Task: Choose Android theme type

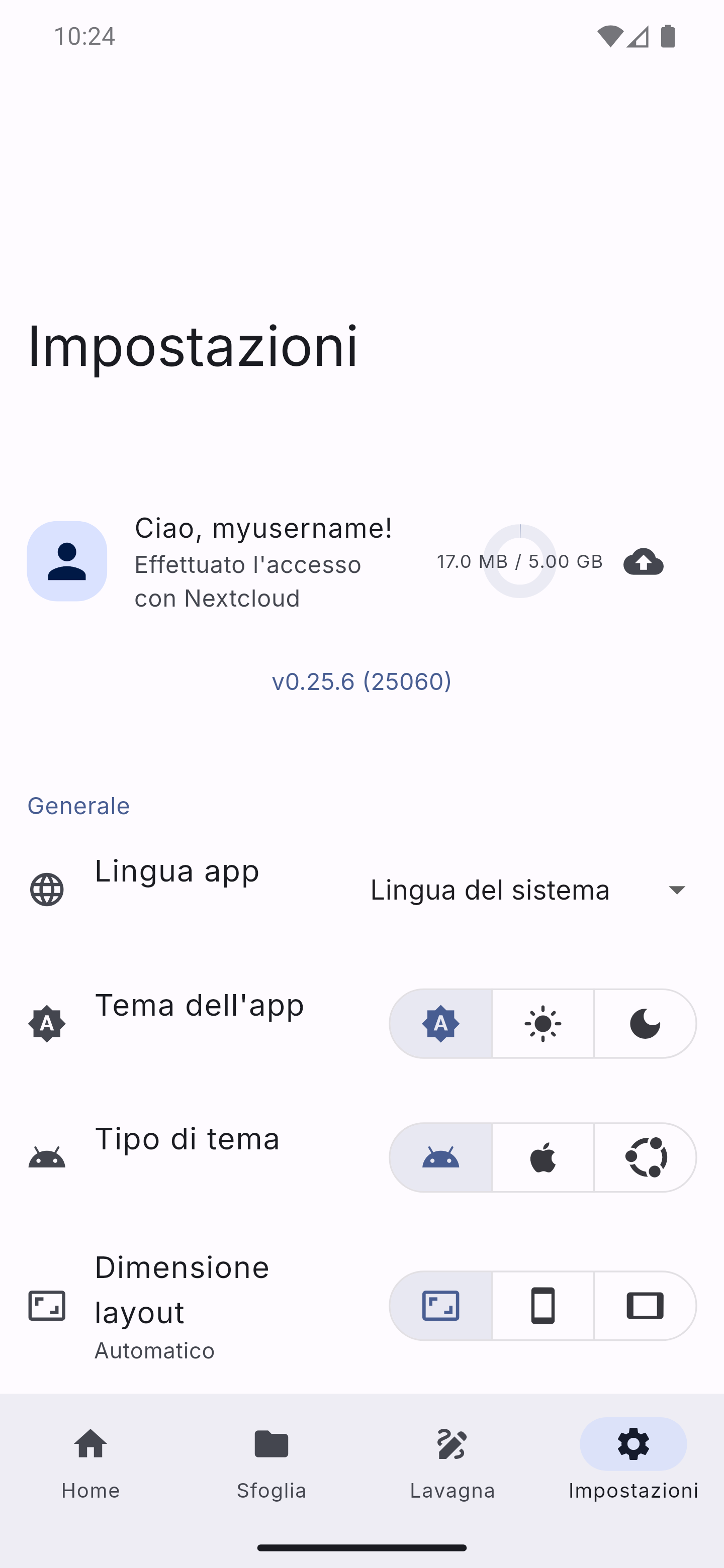Action: click(441, 1157)
